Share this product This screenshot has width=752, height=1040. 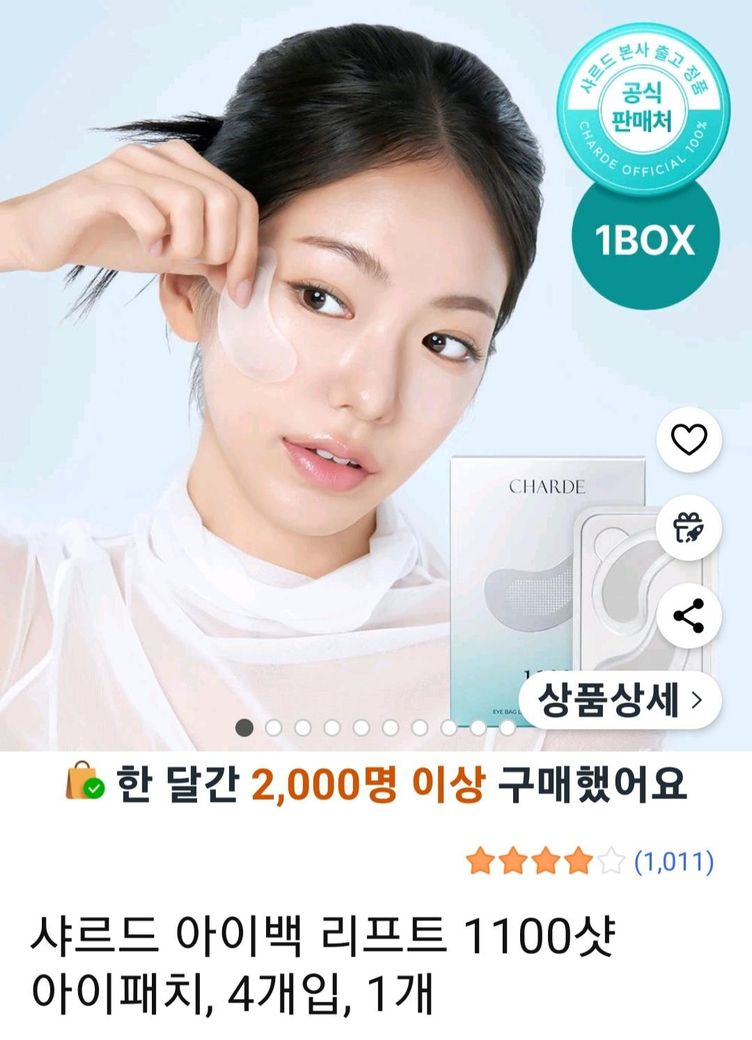[689, 615]
